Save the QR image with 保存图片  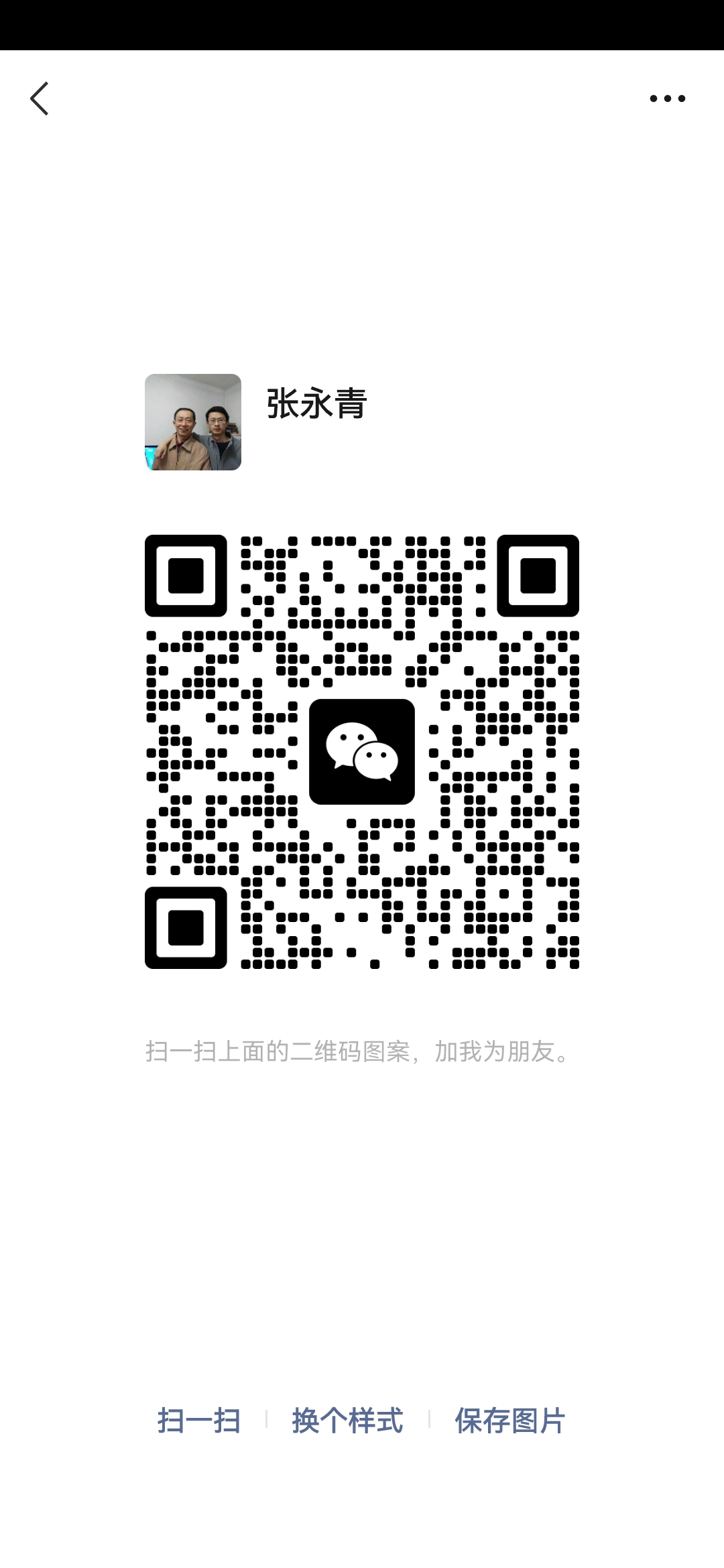point(509,1420)
